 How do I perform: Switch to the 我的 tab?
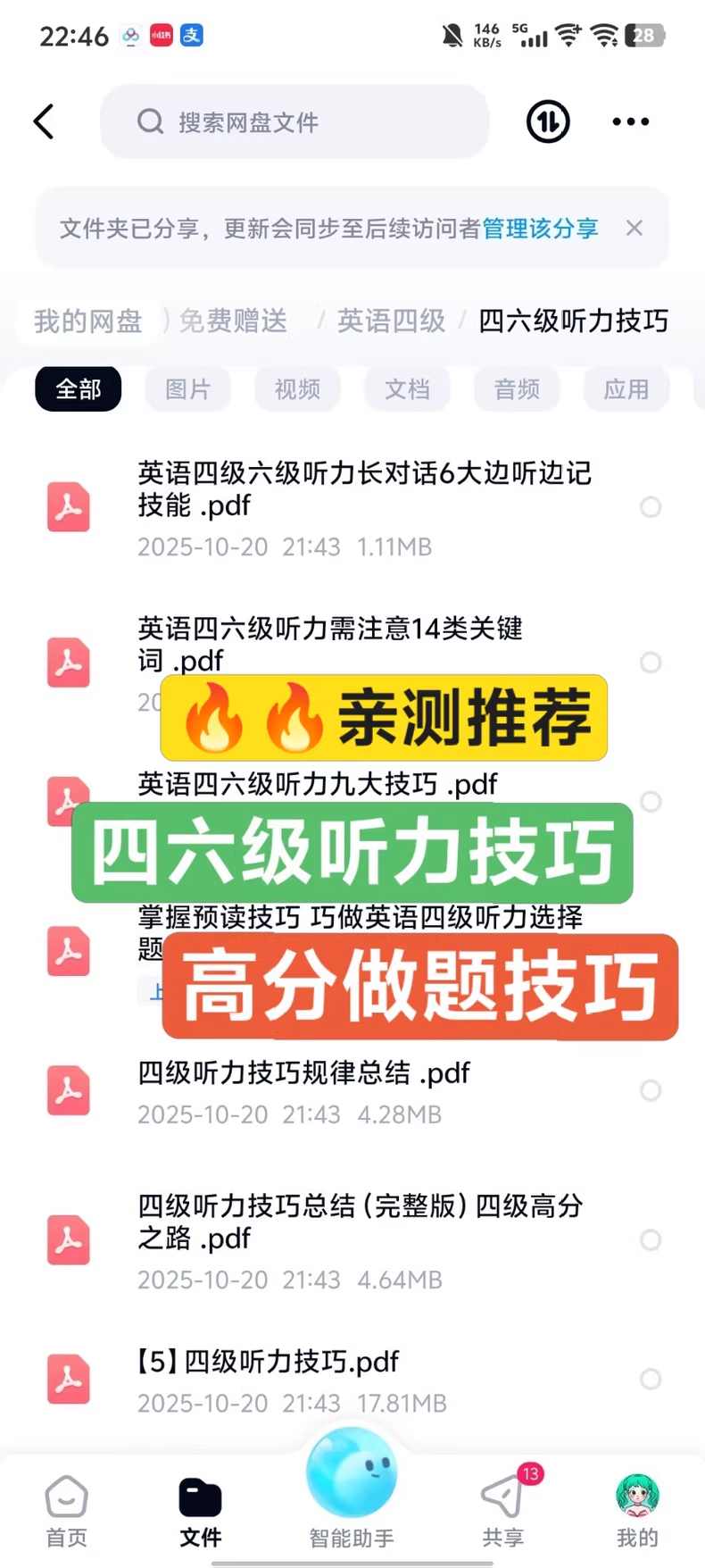coord(637,1511)
